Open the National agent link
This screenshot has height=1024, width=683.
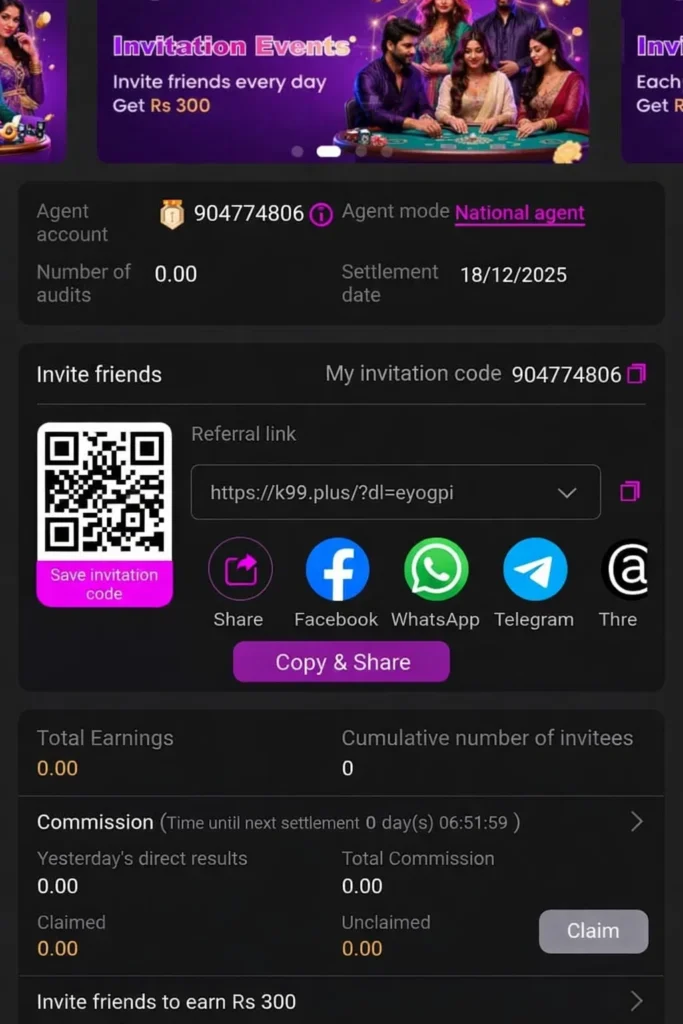pos(519,213)
